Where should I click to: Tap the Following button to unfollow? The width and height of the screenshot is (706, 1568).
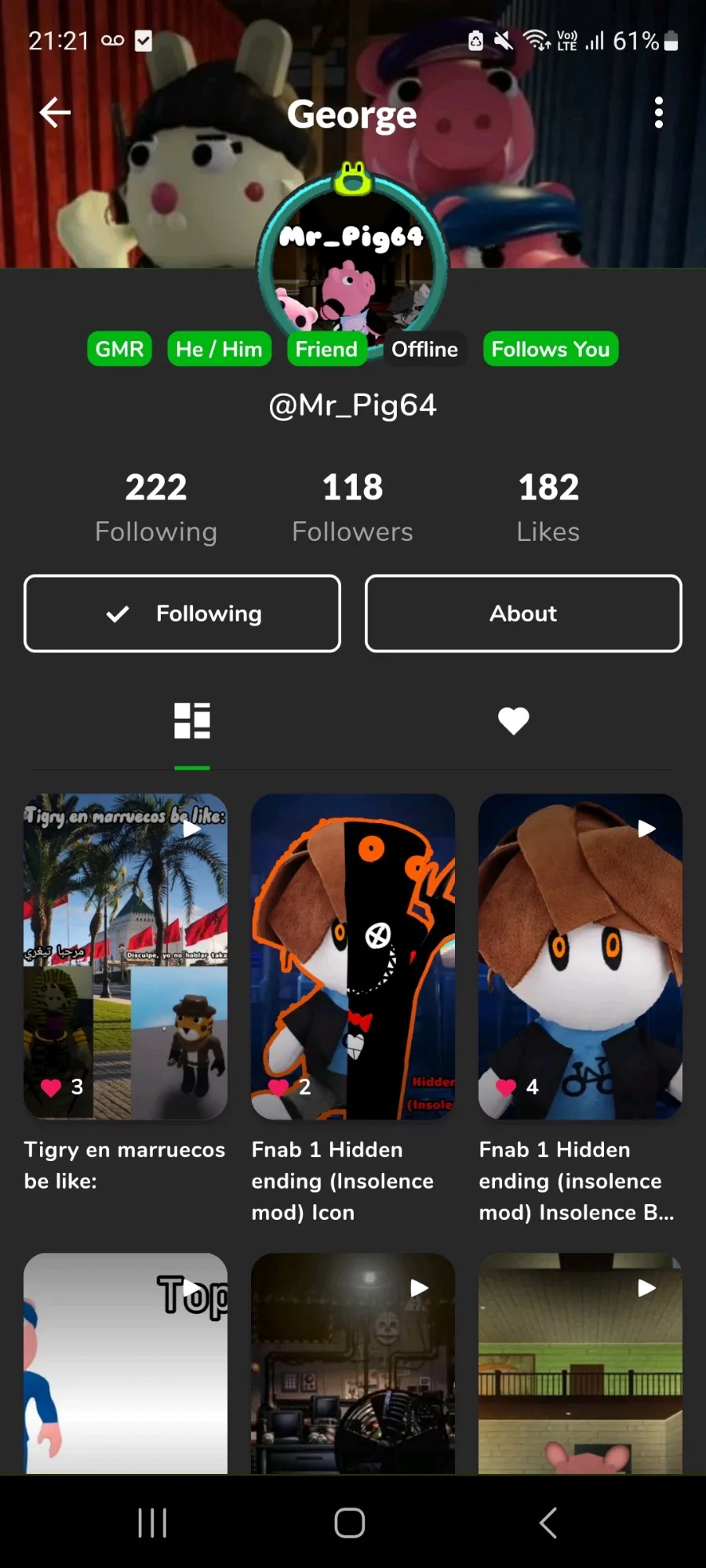pos(182,613)
